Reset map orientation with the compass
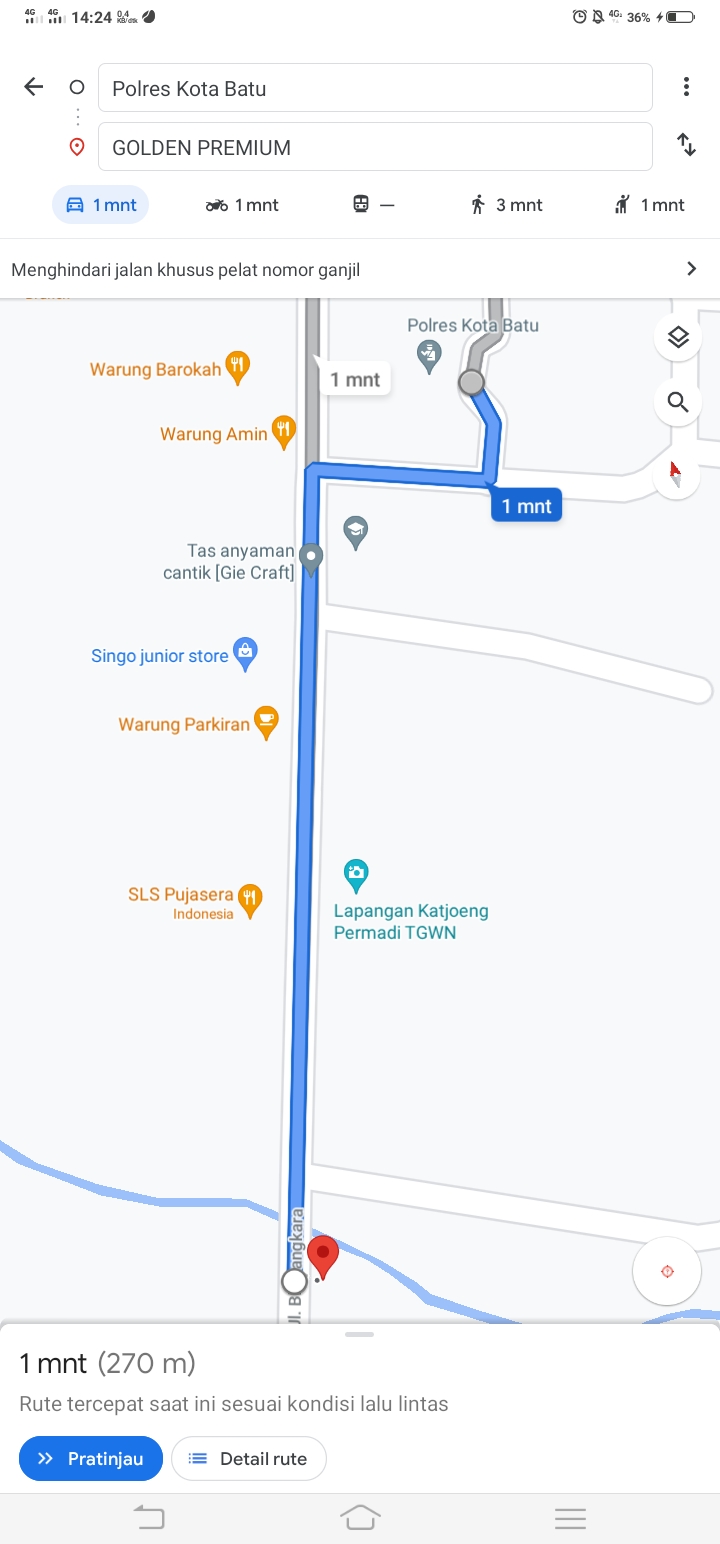This screenshot has height=1544, width=720. (676, 473)
